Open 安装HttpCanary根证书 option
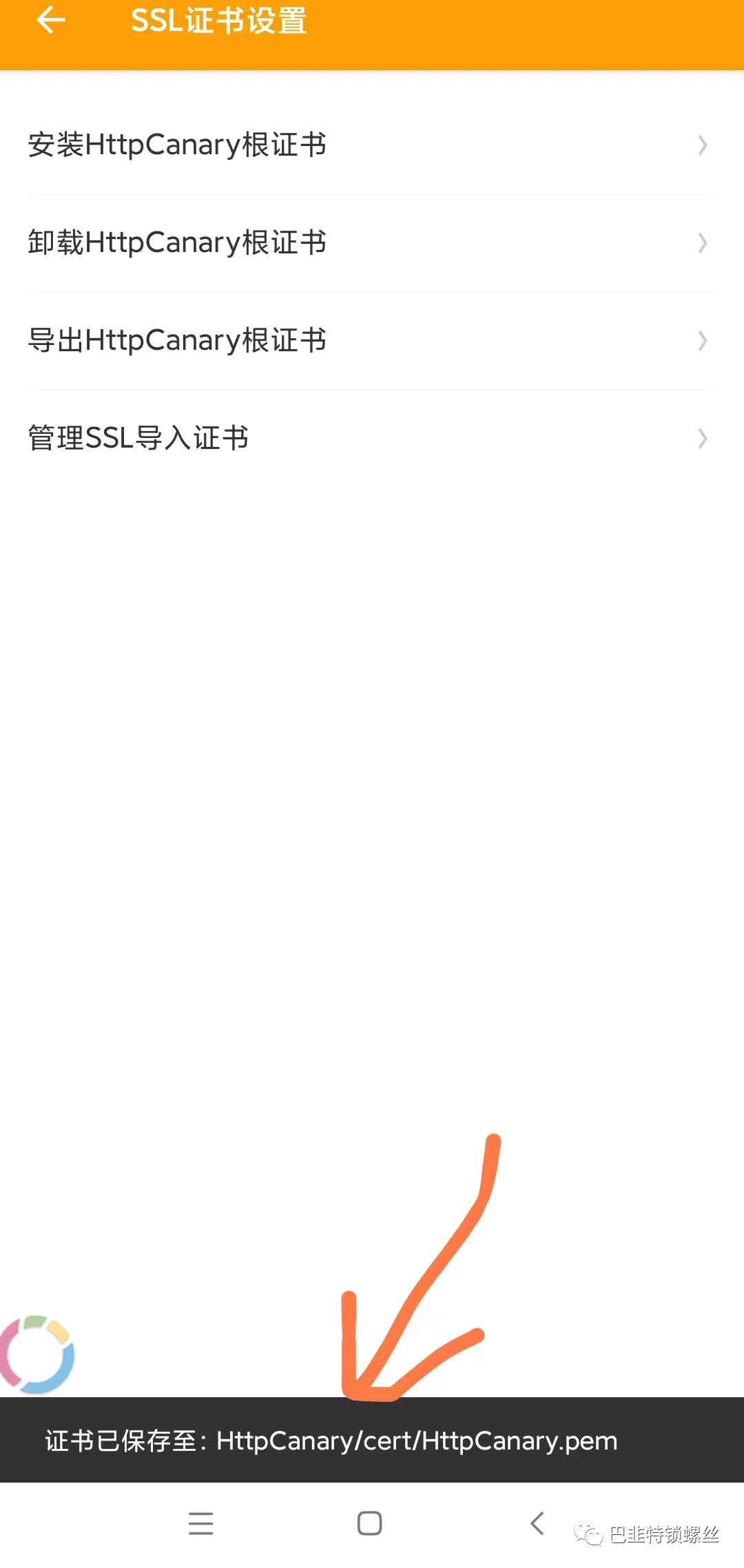This screenshot has height=1568, width=744. click(371, 145)
